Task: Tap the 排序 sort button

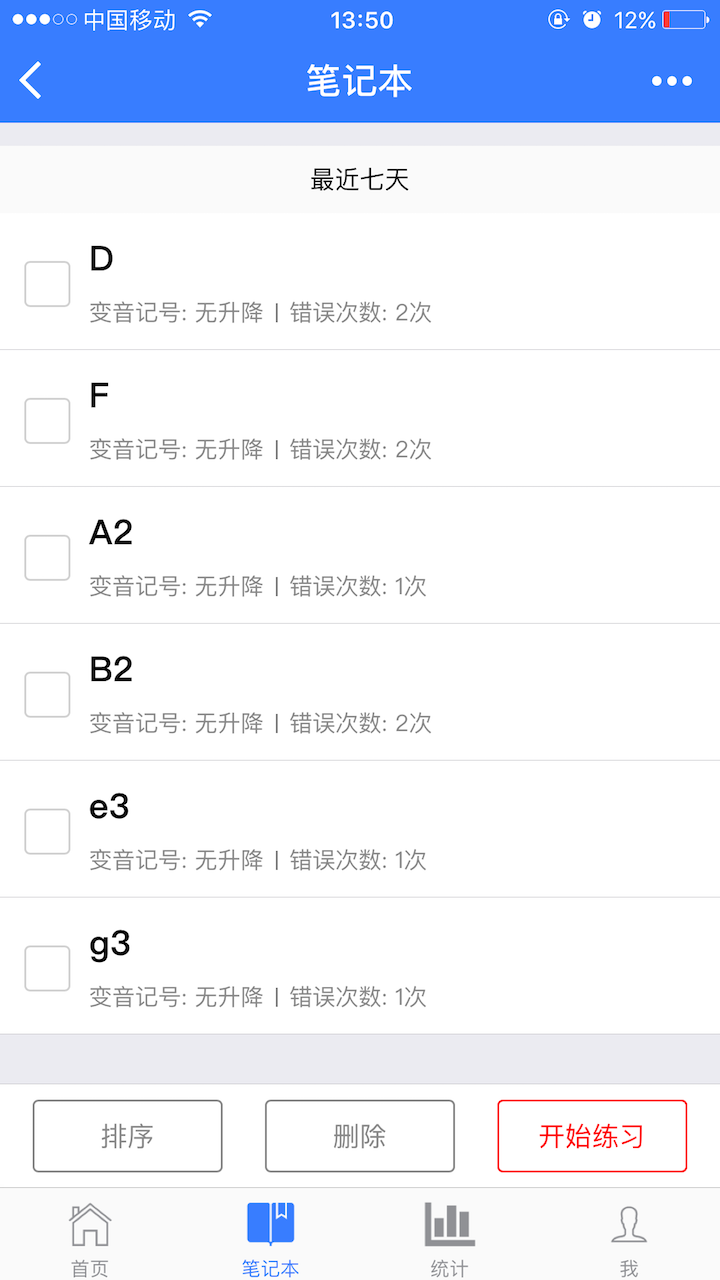Action: click(128, 1136)
